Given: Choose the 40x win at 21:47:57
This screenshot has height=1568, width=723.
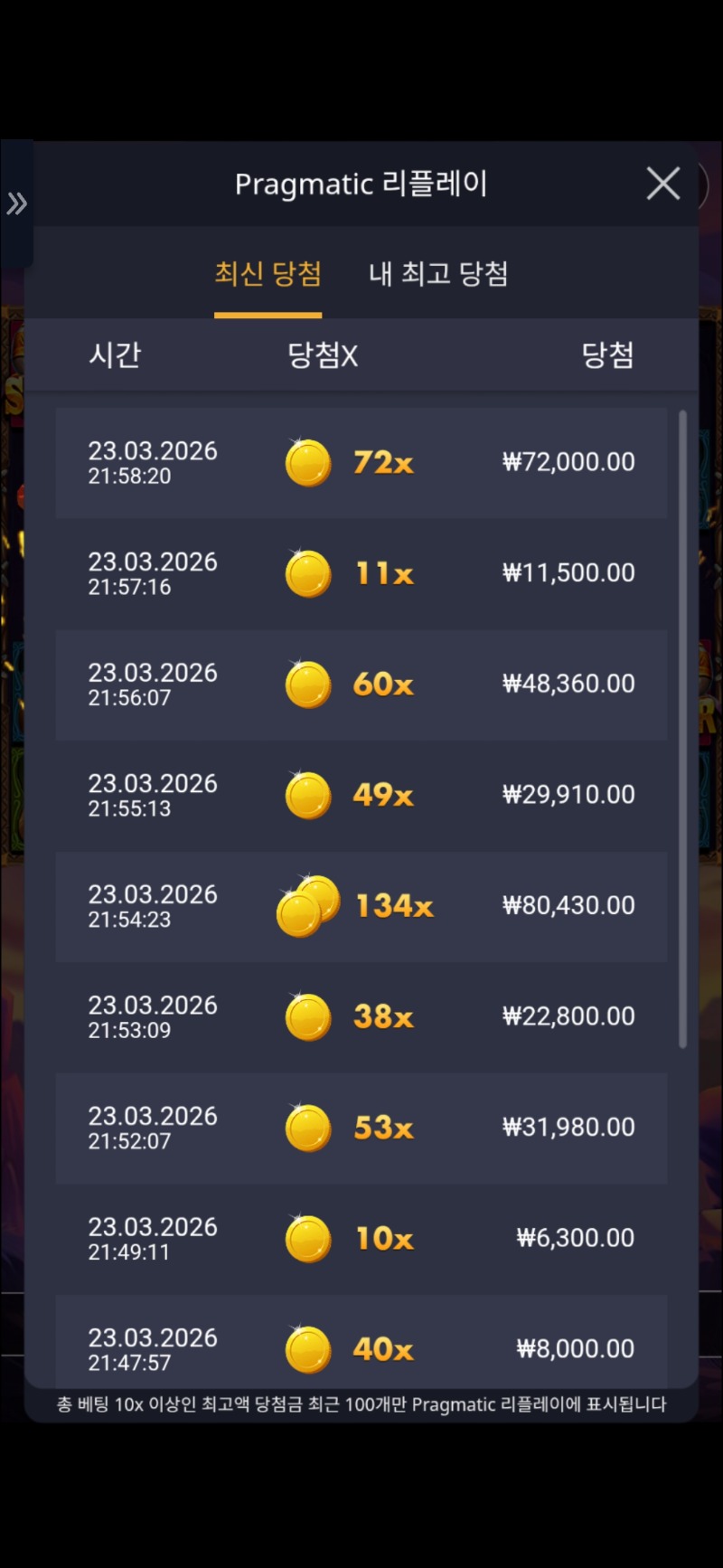Looking at the screenshot, I should pyautogui.click(x=361, y=1346).
